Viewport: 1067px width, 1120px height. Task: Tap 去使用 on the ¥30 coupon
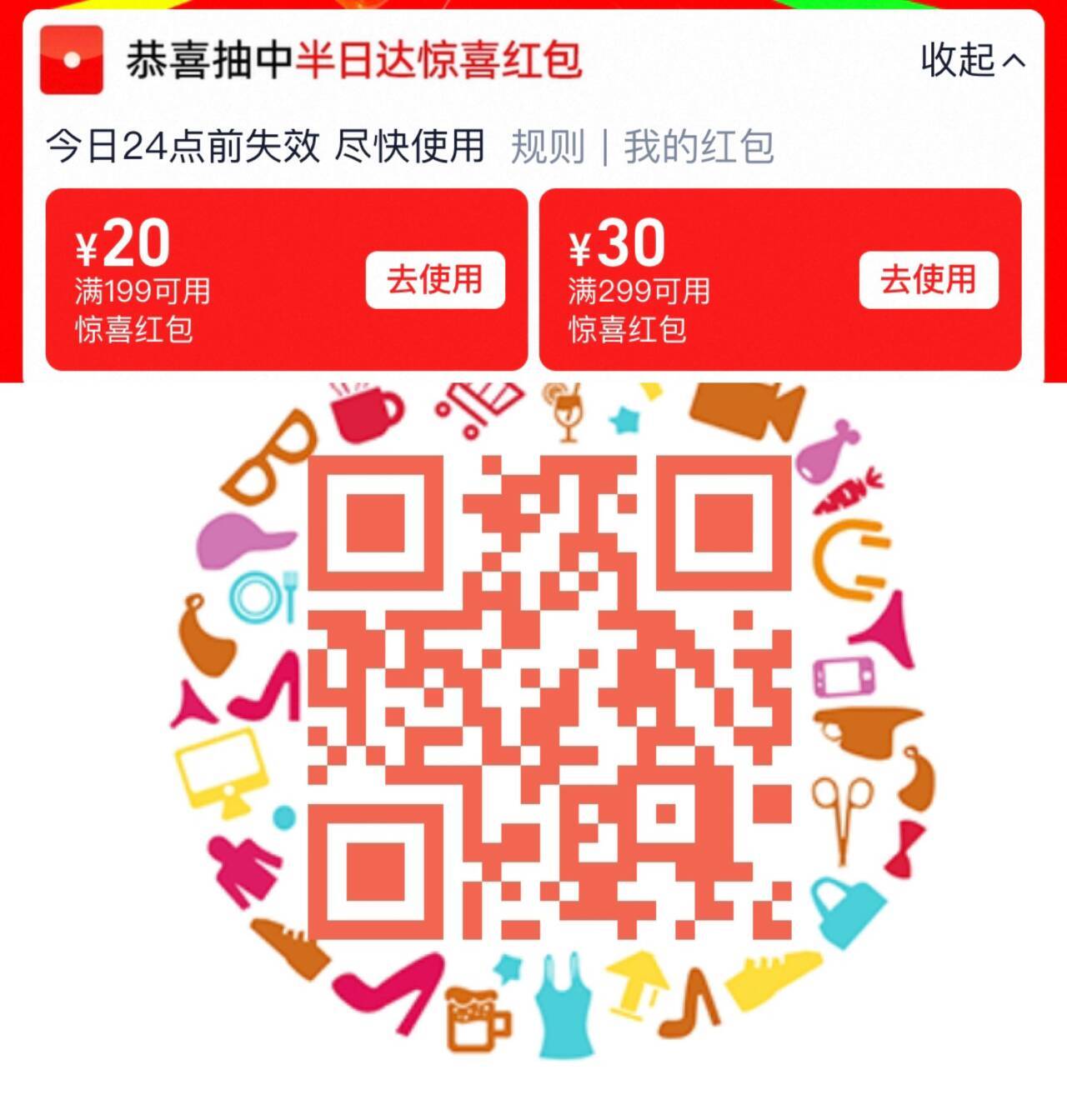[929, 281]
